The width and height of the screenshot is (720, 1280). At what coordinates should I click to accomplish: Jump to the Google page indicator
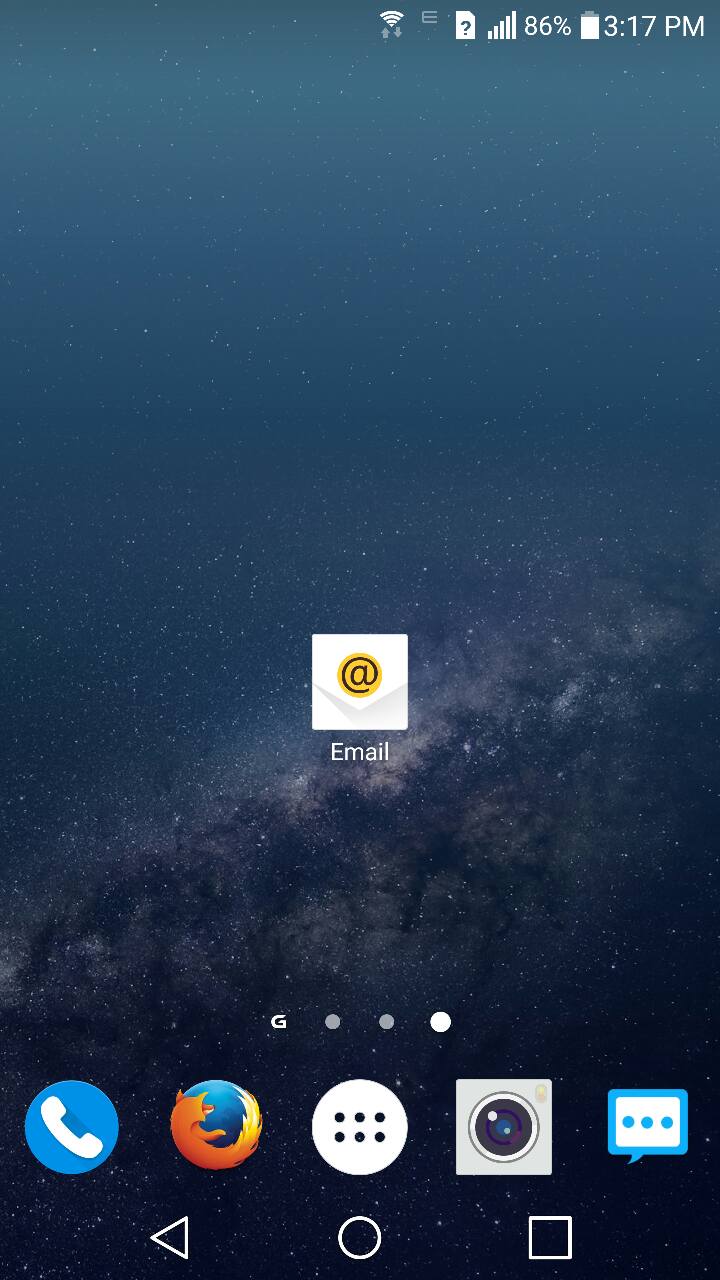point(279,1022)
